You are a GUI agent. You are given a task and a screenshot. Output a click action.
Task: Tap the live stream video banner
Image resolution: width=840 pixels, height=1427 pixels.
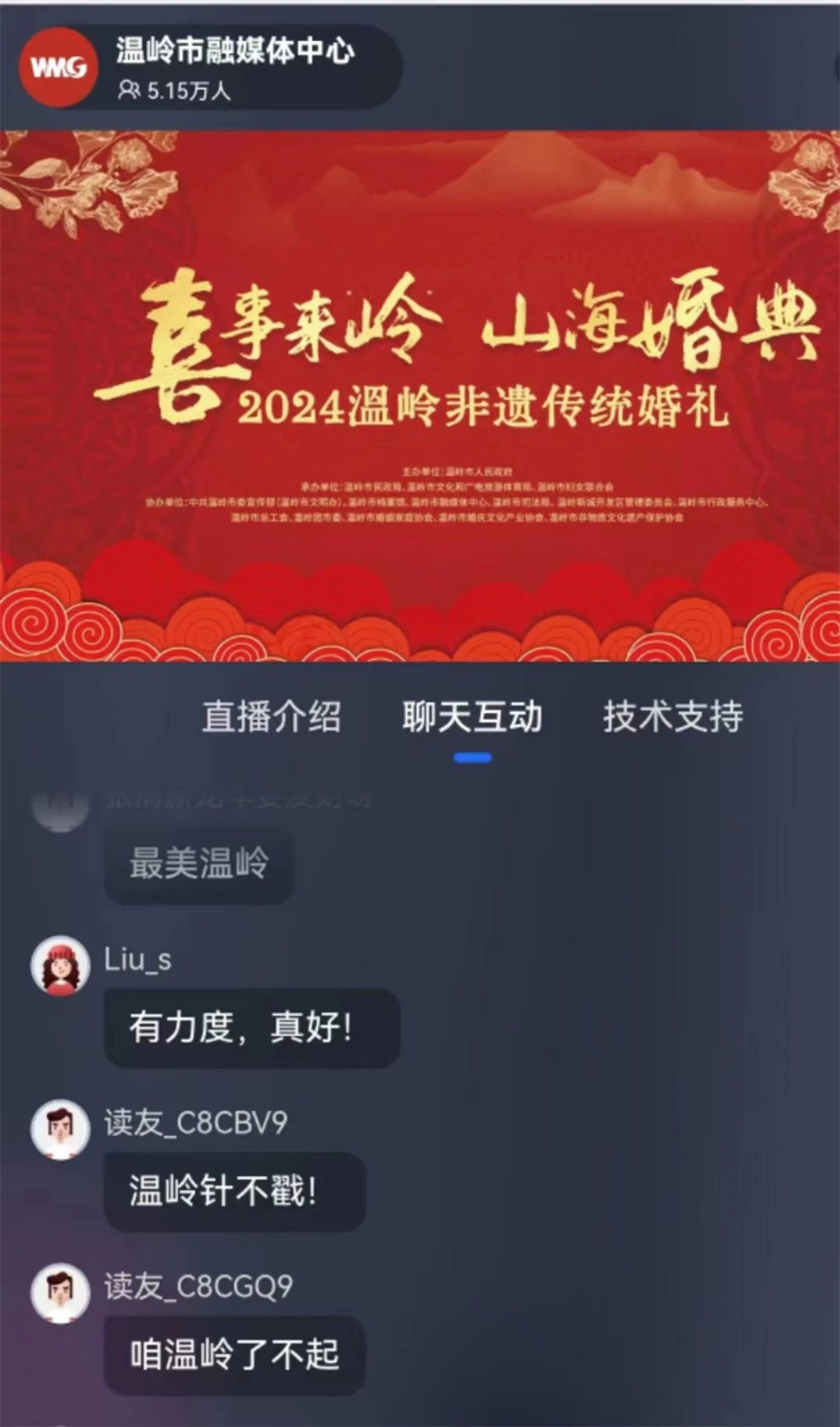(x=420, y=397)
